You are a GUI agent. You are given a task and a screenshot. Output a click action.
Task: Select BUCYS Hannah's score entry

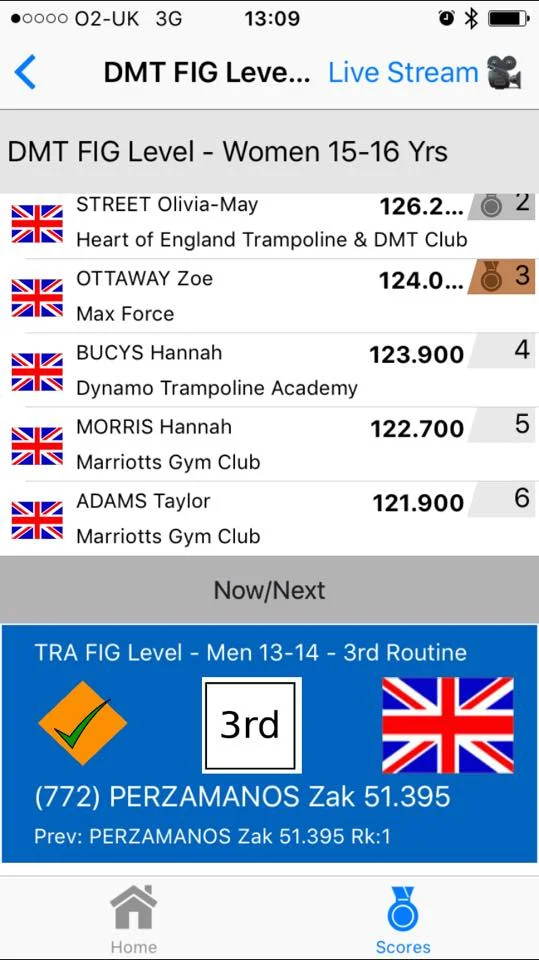click(x=270, y=370)
